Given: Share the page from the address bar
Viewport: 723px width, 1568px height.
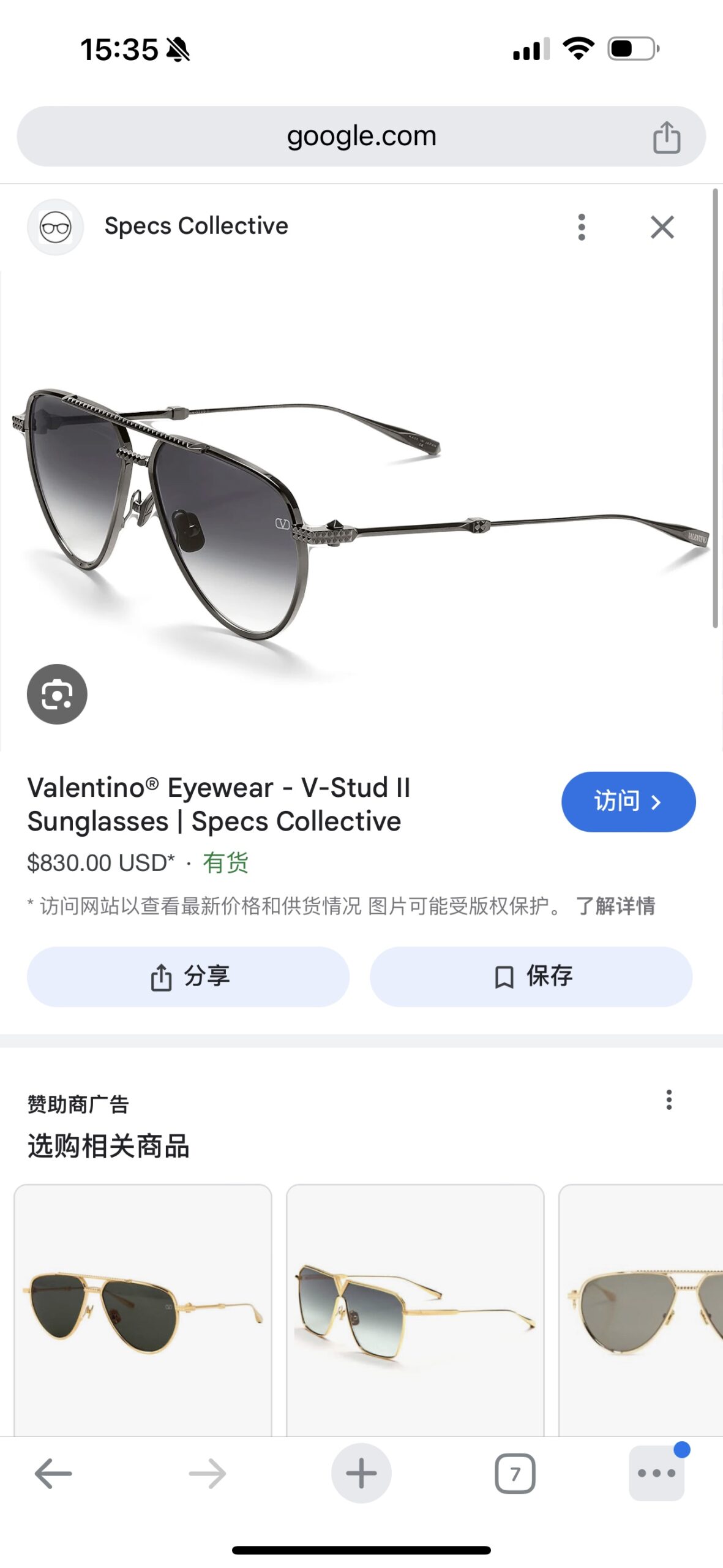Looking at the screenshot, I should point(666,137).
